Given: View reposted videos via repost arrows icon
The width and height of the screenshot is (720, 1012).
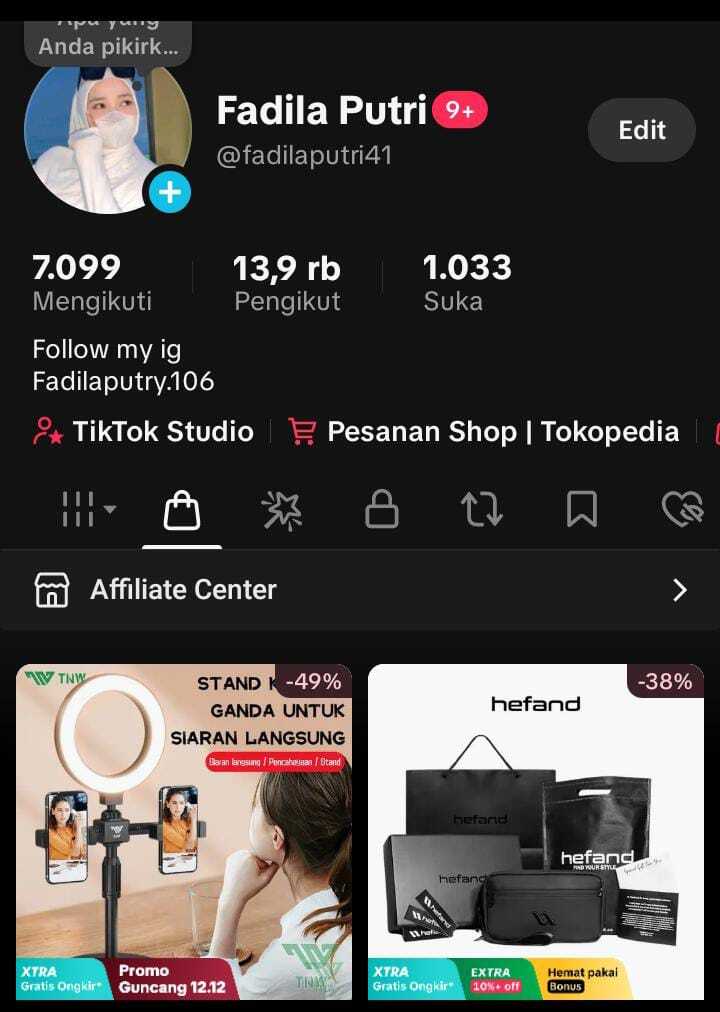Looking at the screenshot, I should coord(482,509).
